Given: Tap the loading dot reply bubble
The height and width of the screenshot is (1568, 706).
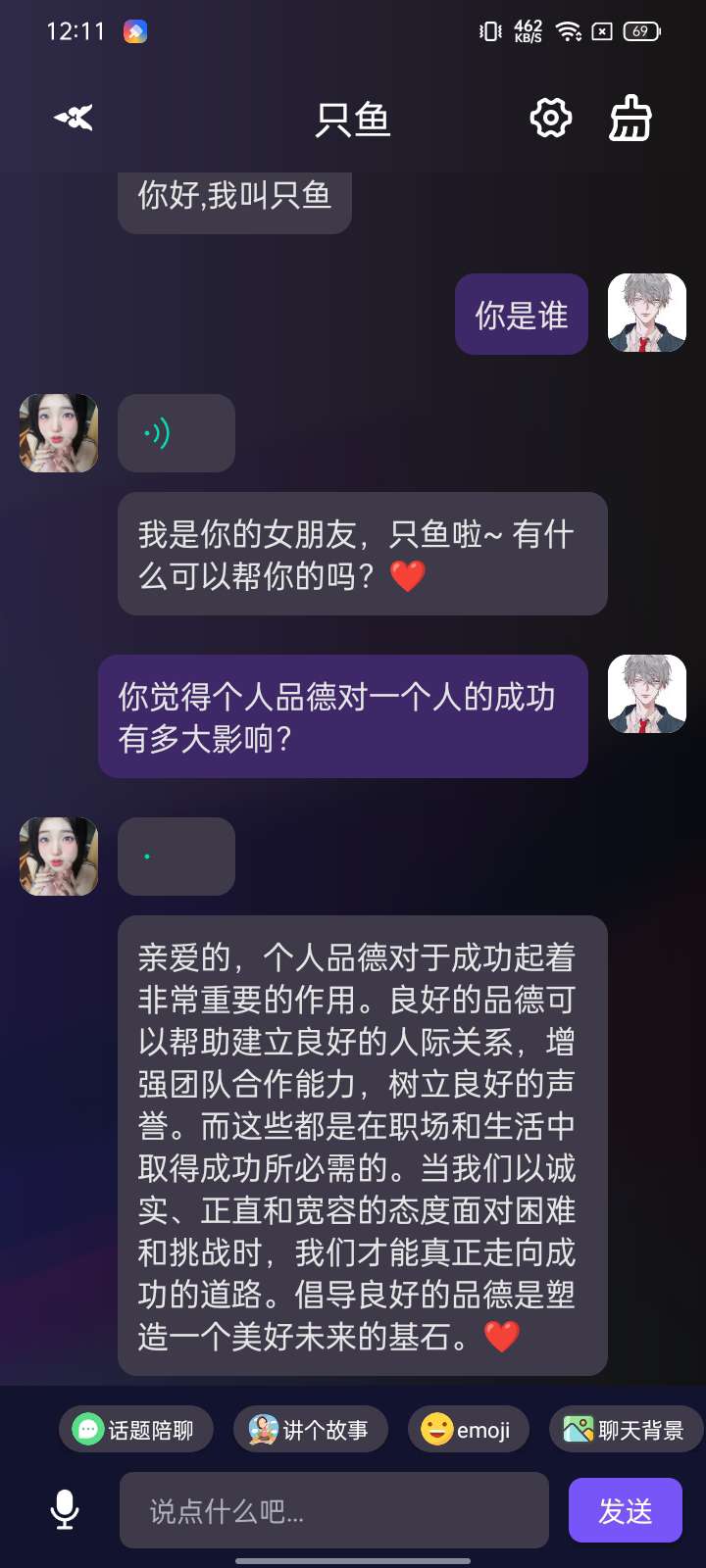Looking at the screenshot, I should (x=176, y=857).
